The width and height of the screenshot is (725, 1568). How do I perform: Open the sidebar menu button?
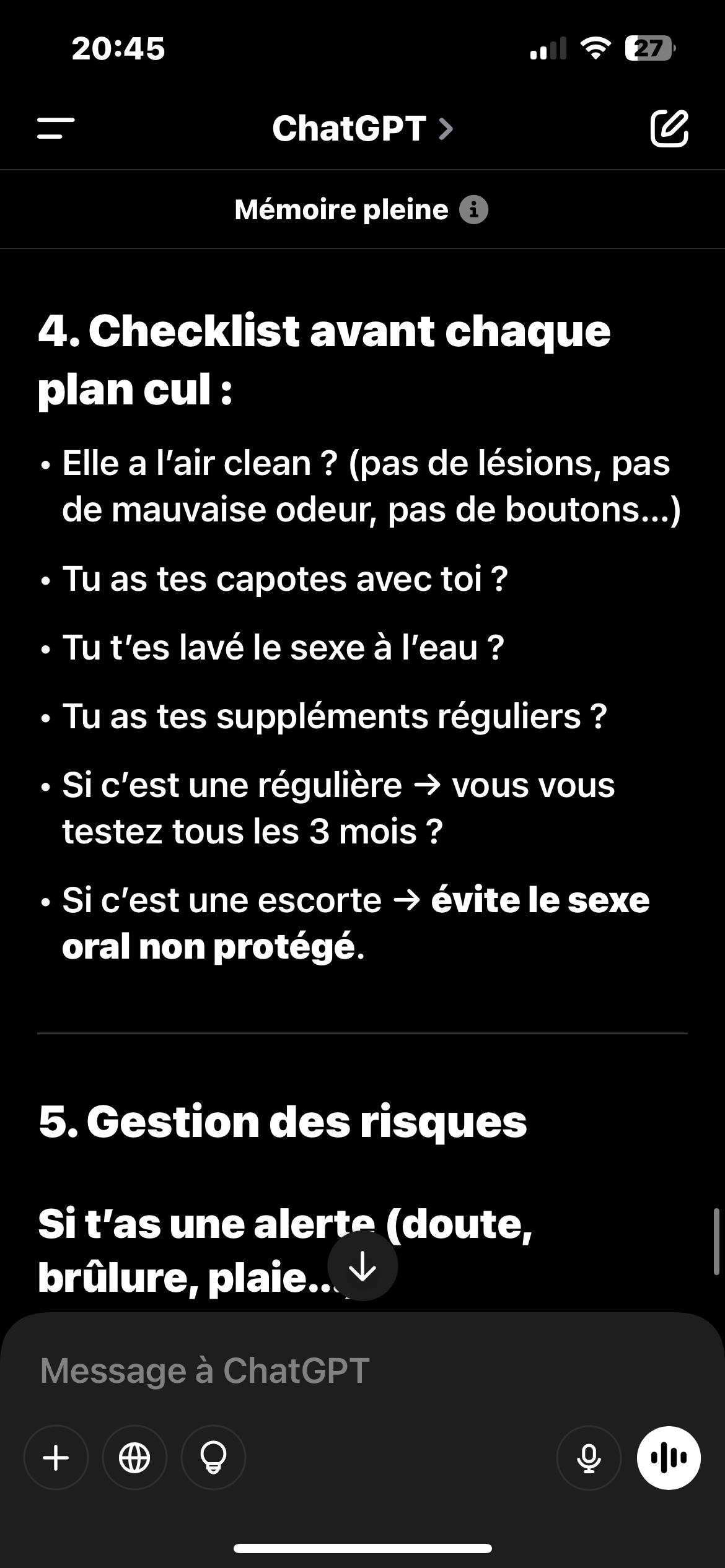(x=56, y=128)
